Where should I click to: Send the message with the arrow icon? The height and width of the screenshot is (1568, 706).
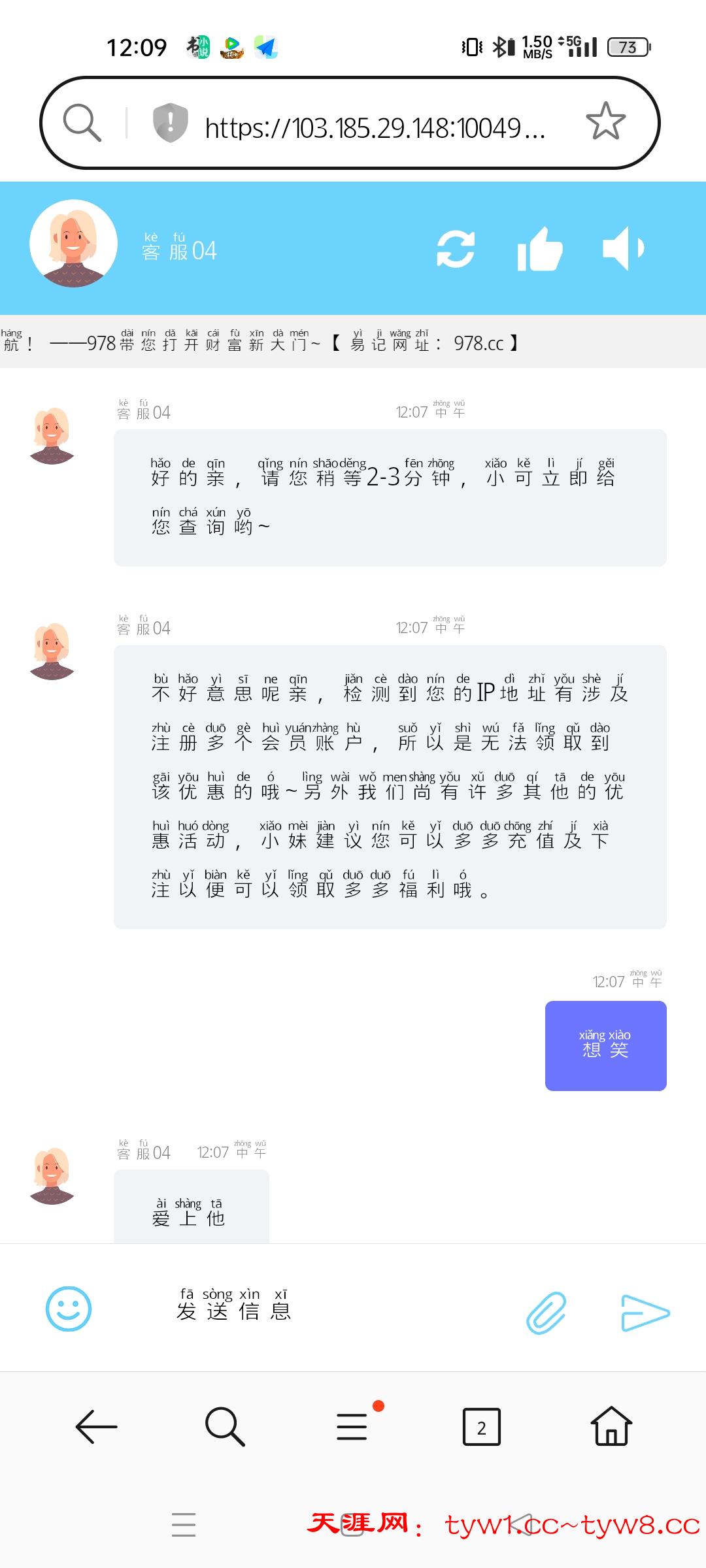tap(645, 1312)
